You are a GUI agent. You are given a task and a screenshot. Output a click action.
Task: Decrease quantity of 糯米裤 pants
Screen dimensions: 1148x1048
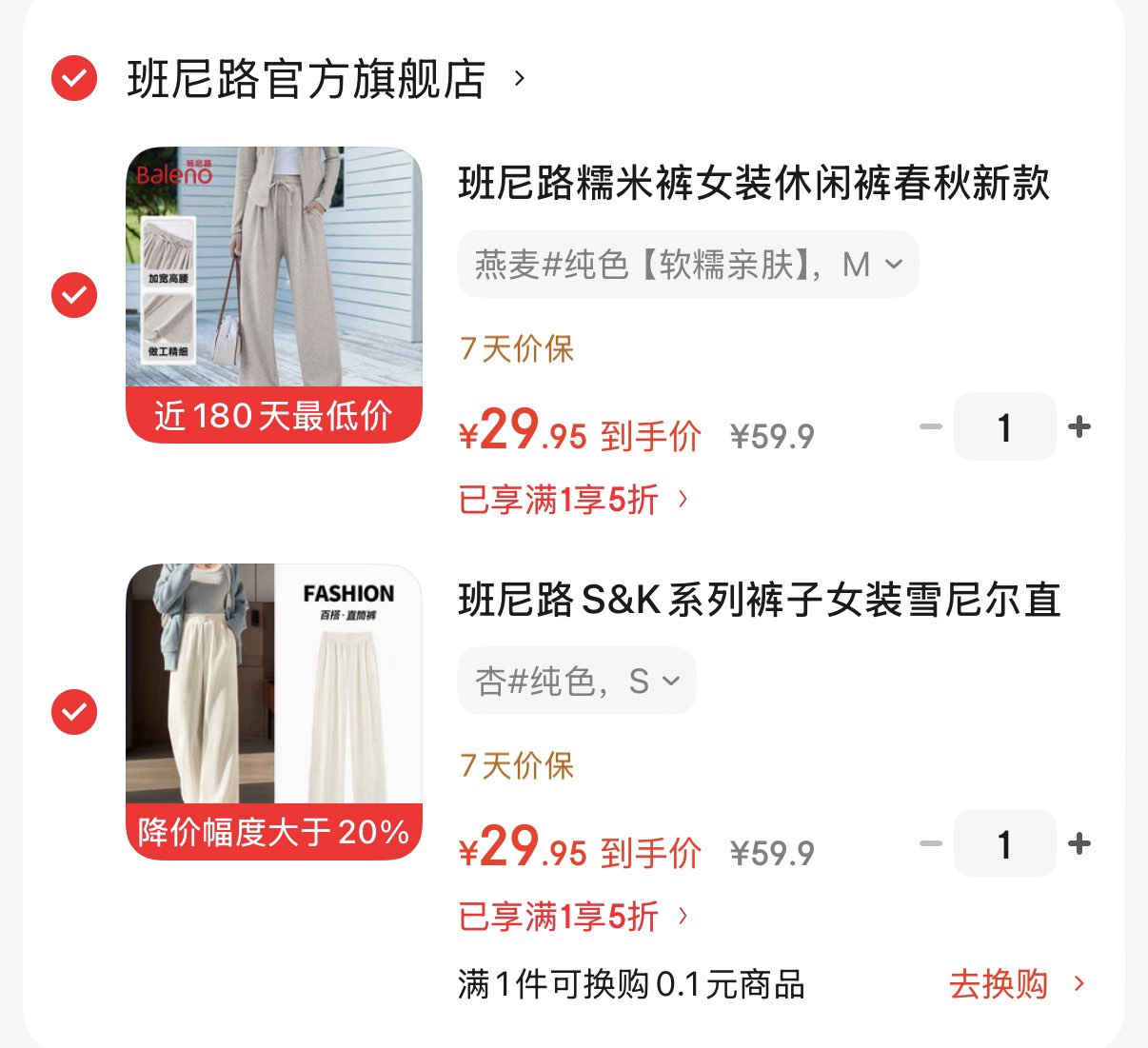point(930,427)
